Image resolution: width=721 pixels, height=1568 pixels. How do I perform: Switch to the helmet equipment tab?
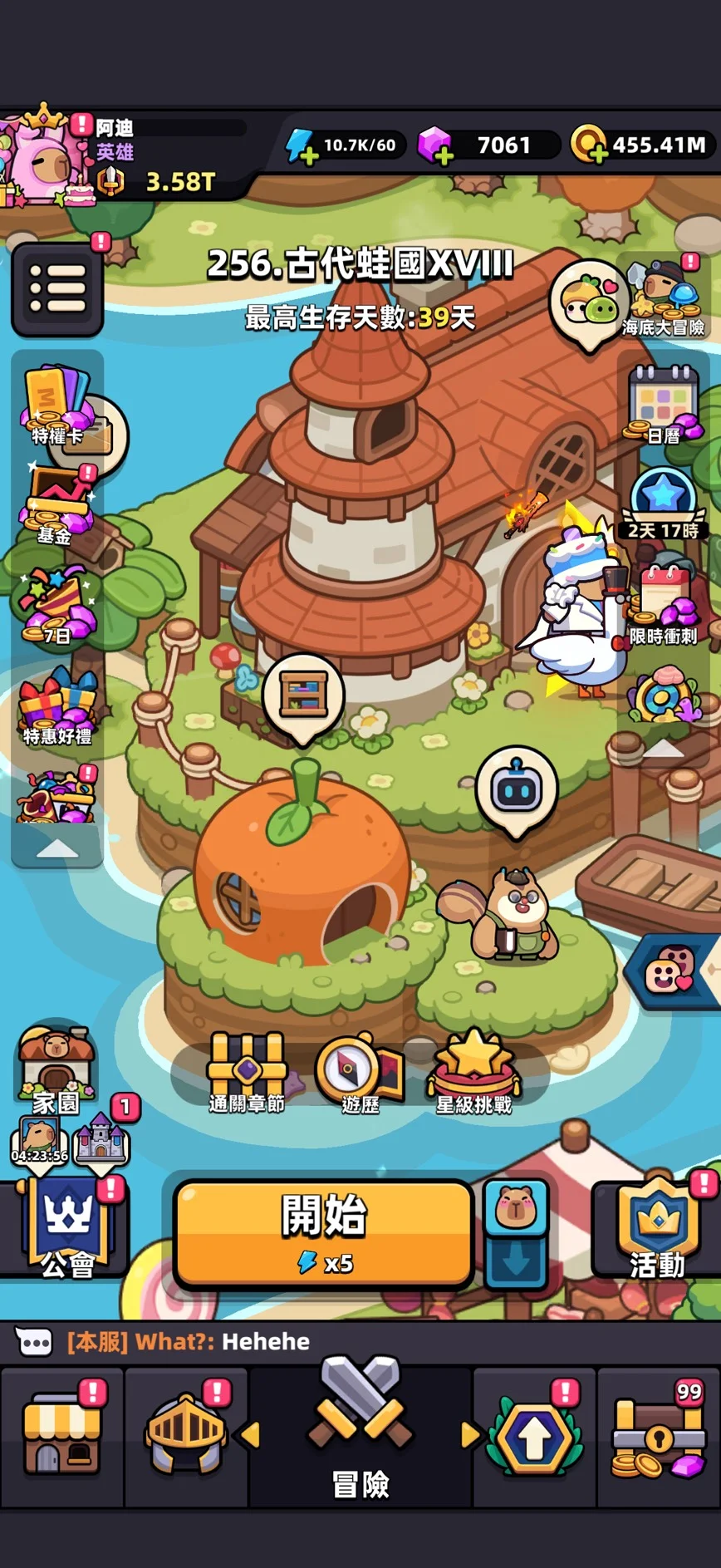point(186,1435)
